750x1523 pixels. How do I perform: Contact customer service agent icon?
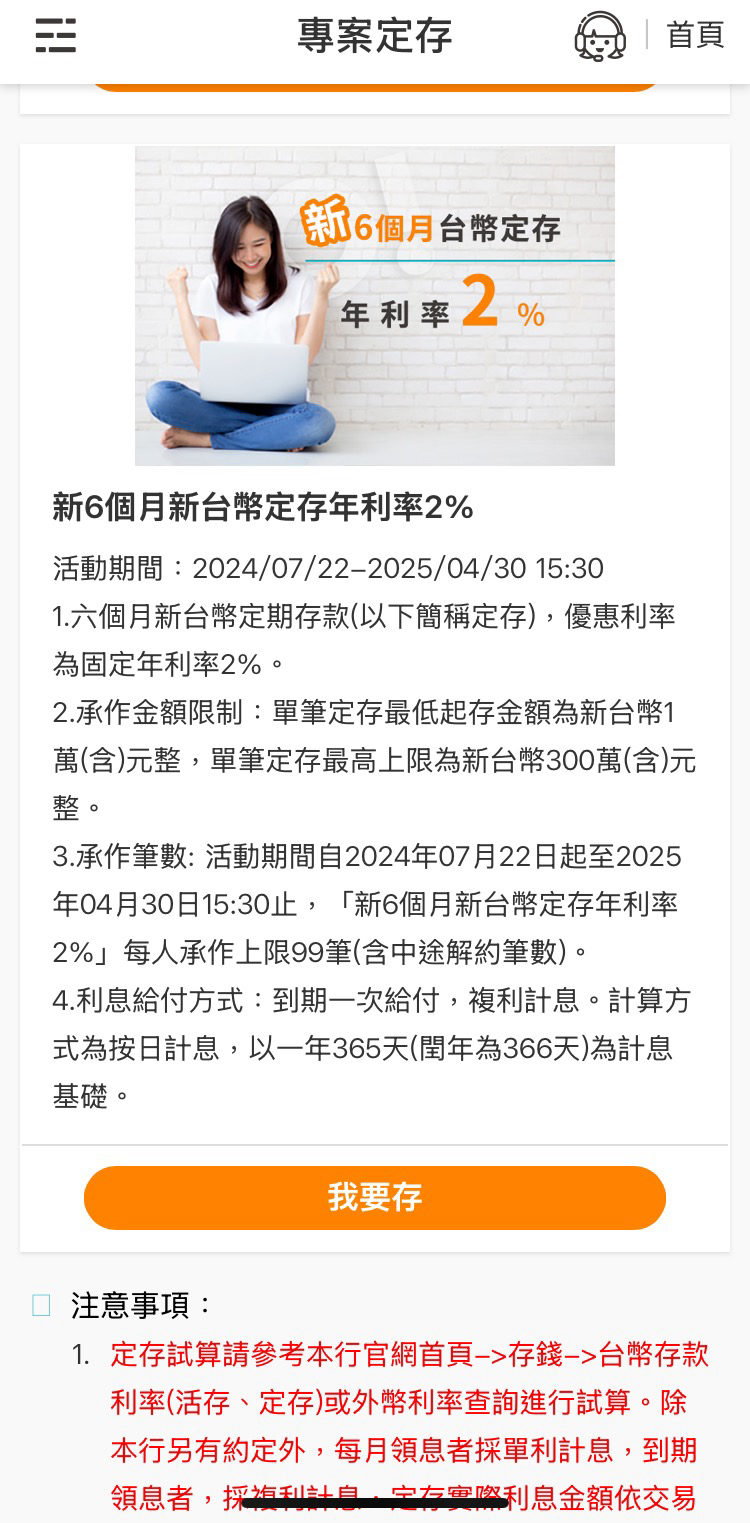[x=600, y=36]
